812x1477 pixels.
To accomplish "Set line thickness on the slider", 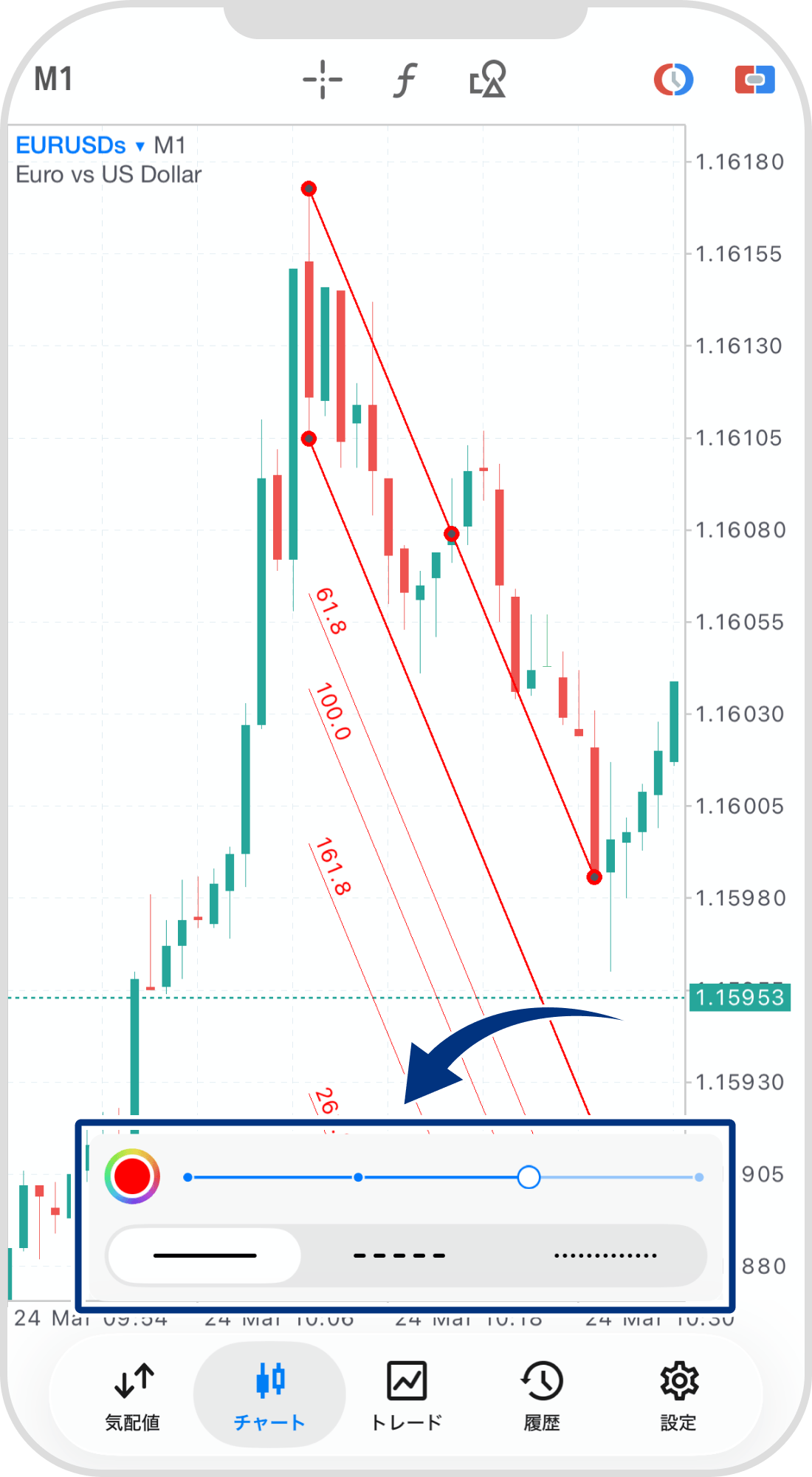I will (x=529, y=1177).
